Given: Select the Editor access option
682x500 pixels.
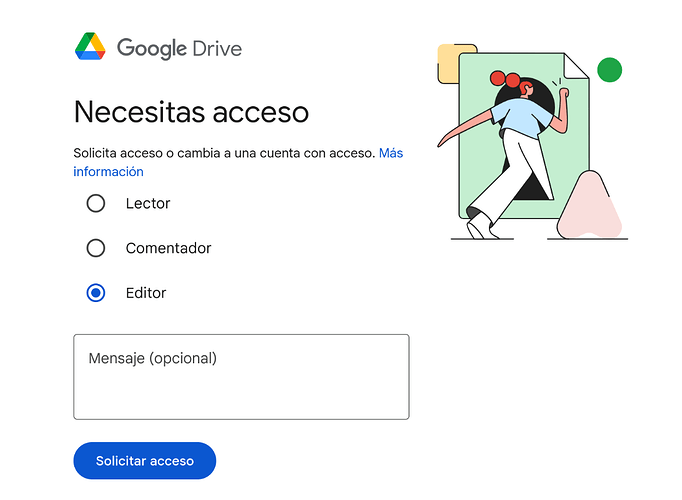Looking at the screenshot, I should [96, 293].
